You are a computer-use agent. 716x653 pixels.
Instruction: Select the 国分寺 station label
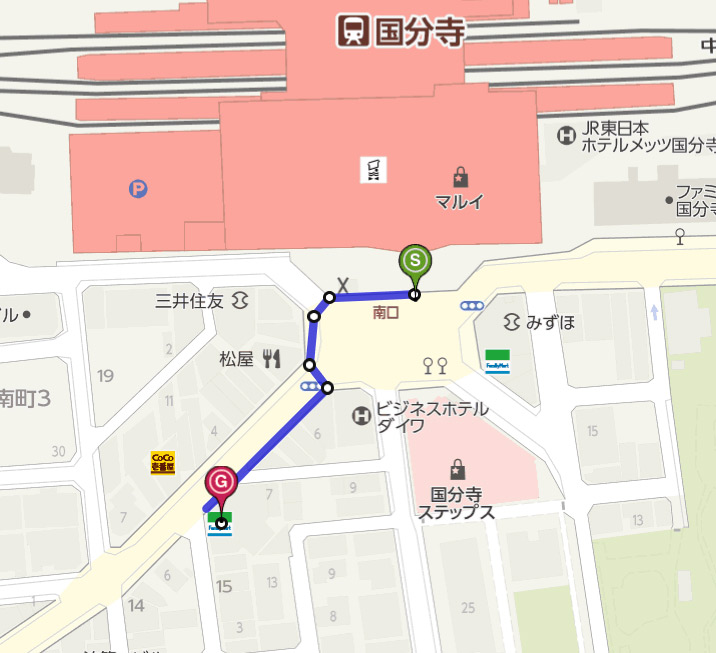(402, 31)
